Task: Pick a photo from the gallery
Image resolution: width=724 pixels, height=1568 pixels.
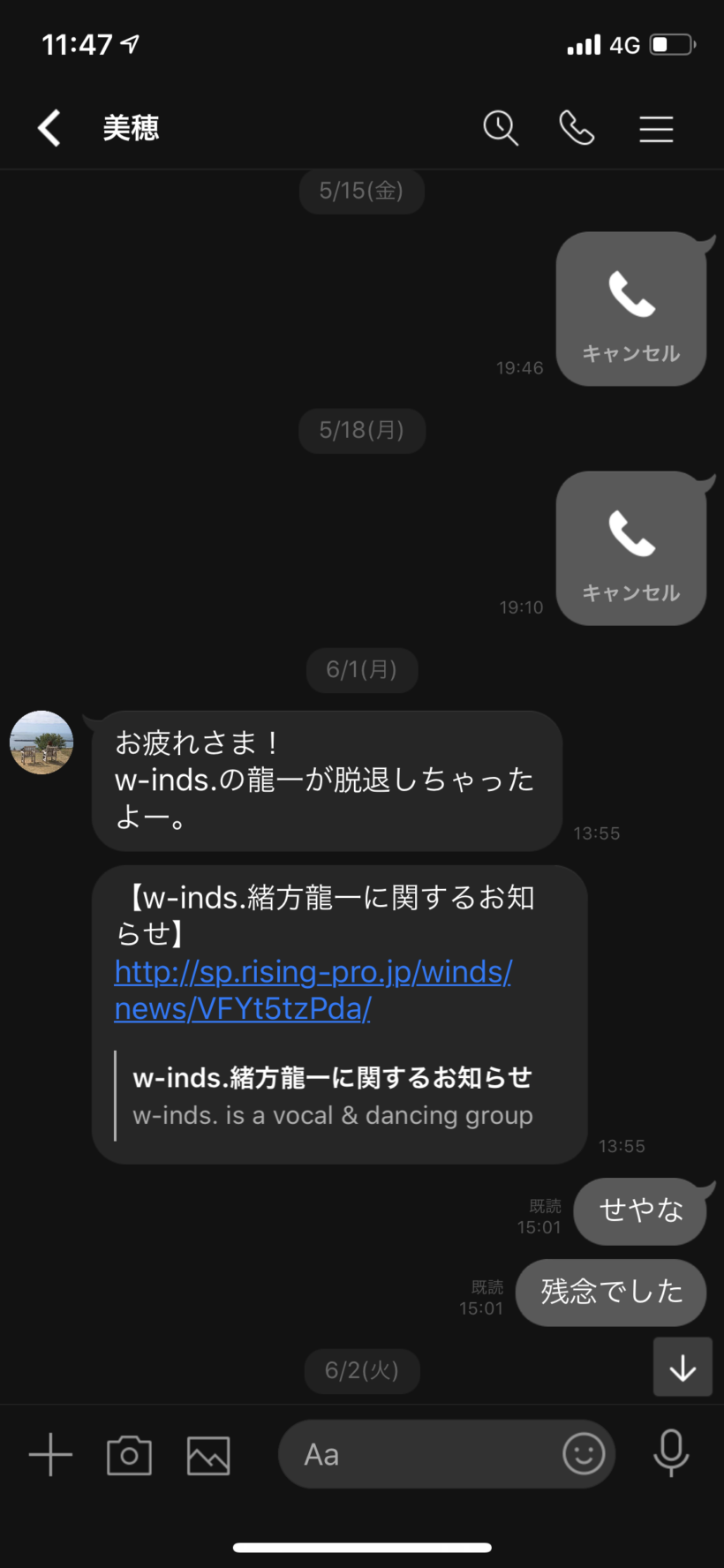Action: coord(208,1454)
